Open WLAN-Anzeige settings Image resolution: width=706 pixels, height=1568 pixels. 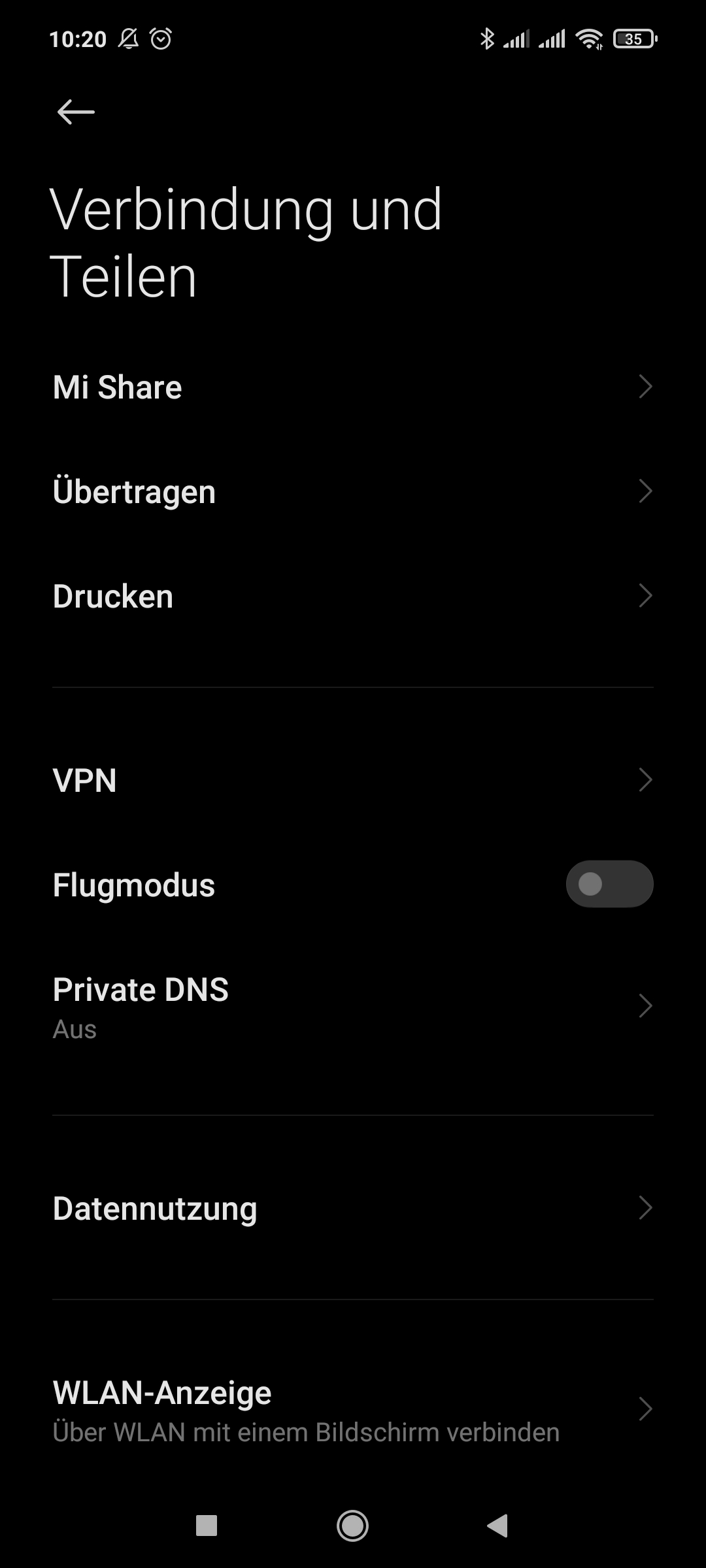[x=353, y=1410]
